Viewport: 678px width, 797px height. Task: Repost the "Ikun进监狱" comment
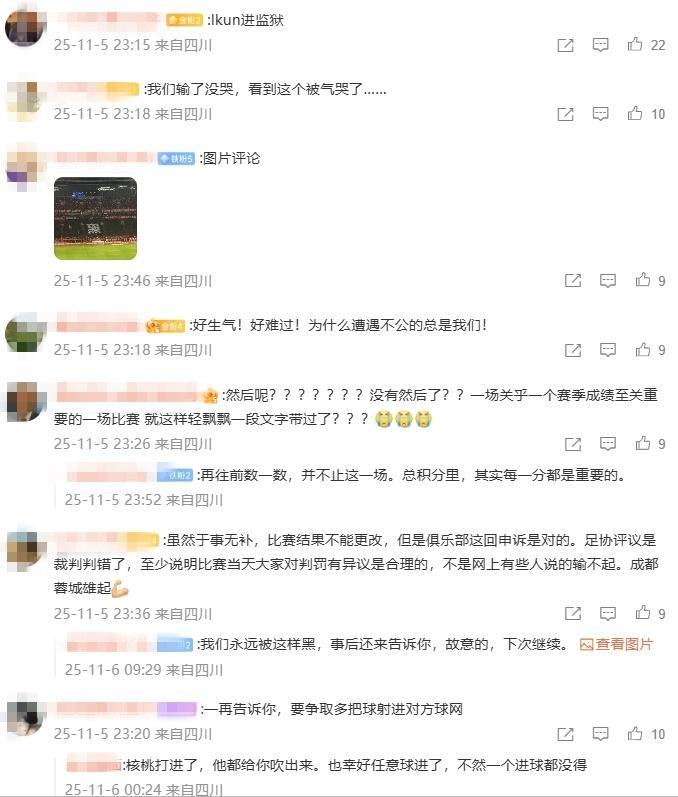tap(565, 45)
